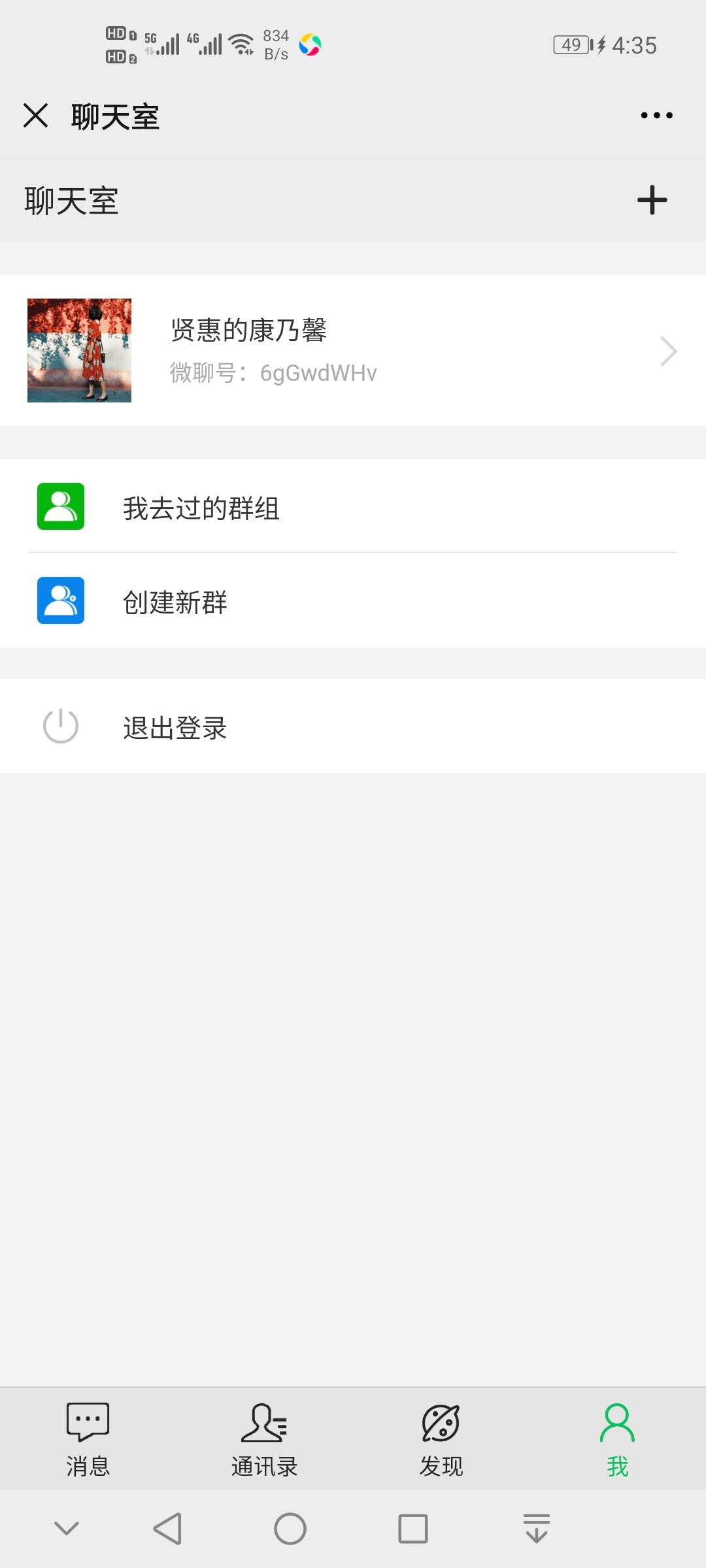Screen dimensions: 706x1568
Task: Select 创建新群 to create a group
Action: [353, 600]
